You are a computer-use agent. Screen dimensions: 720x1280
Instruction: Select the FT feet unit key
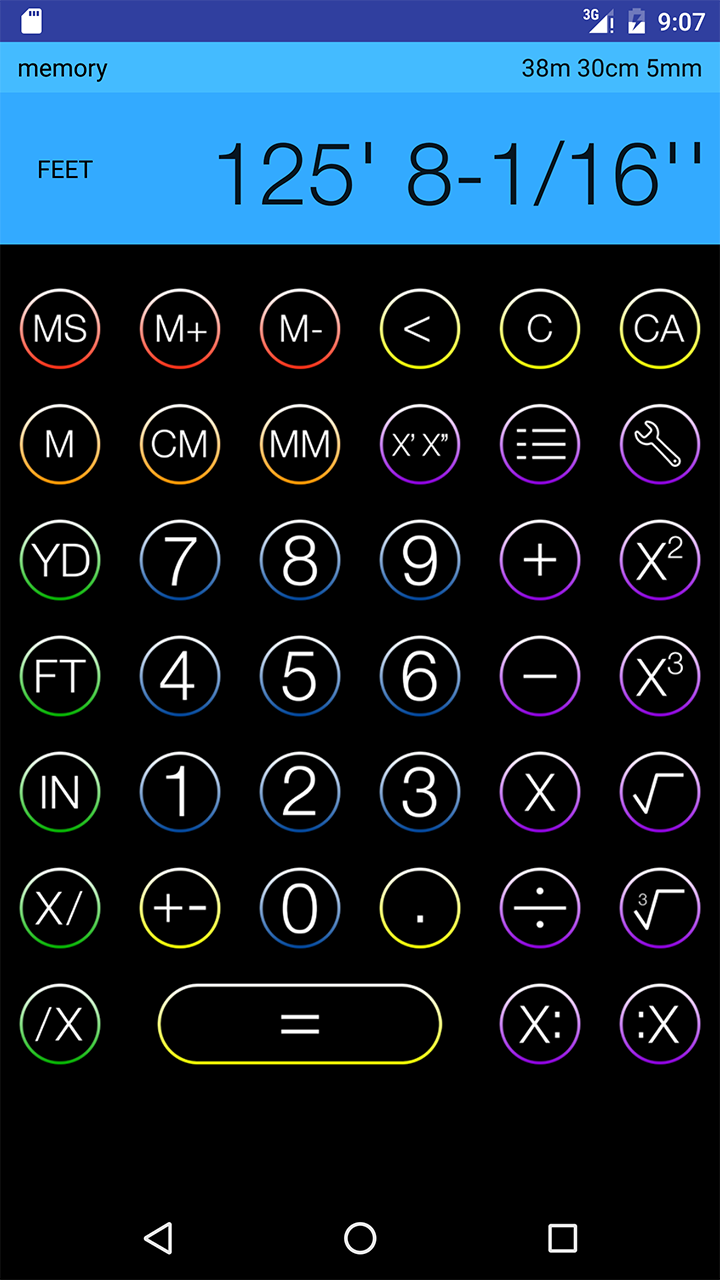click(60, 676)
